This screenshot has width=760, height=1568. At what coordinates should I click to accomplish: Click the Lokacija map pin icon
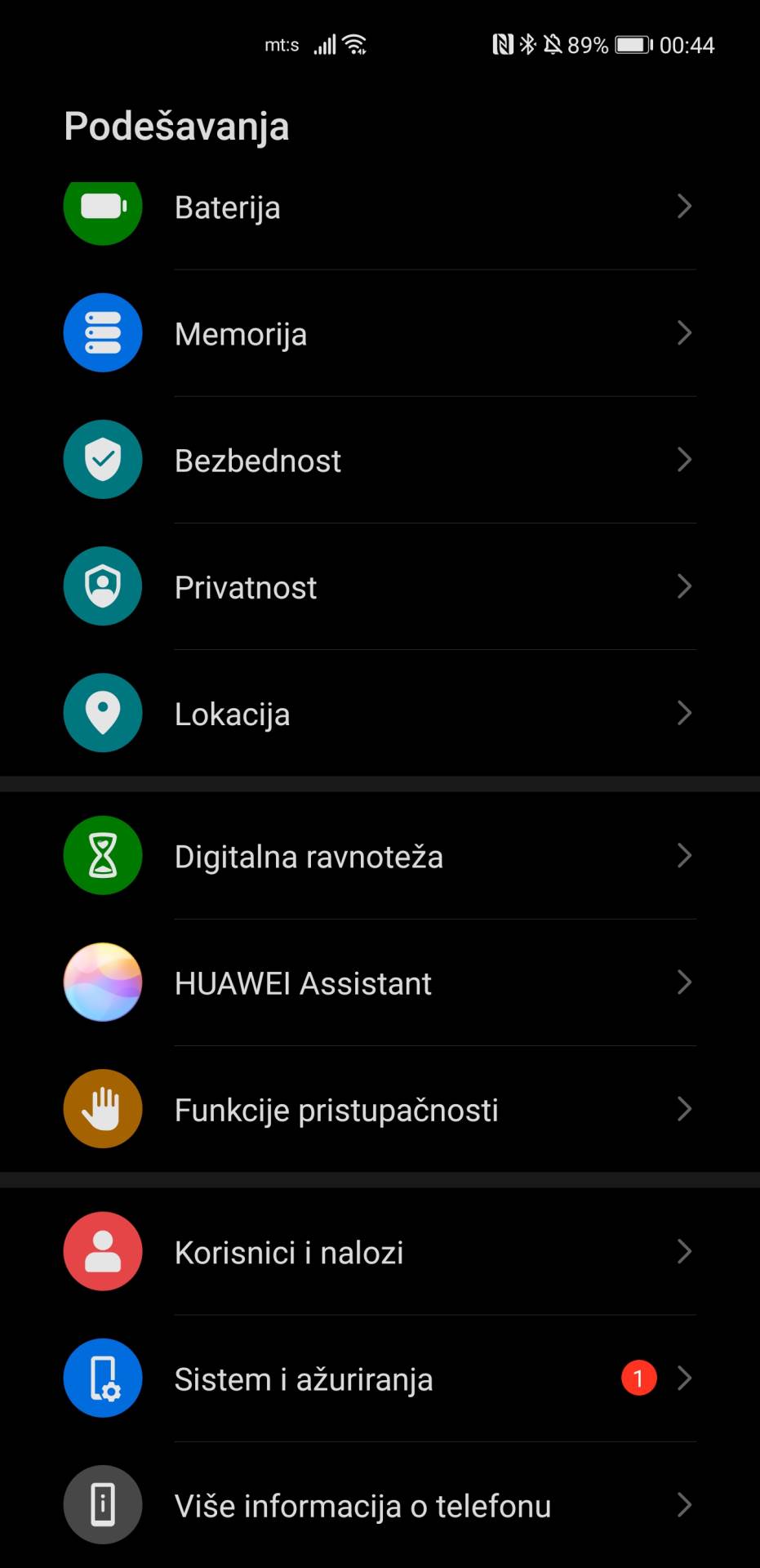click(x=103, y=712)
